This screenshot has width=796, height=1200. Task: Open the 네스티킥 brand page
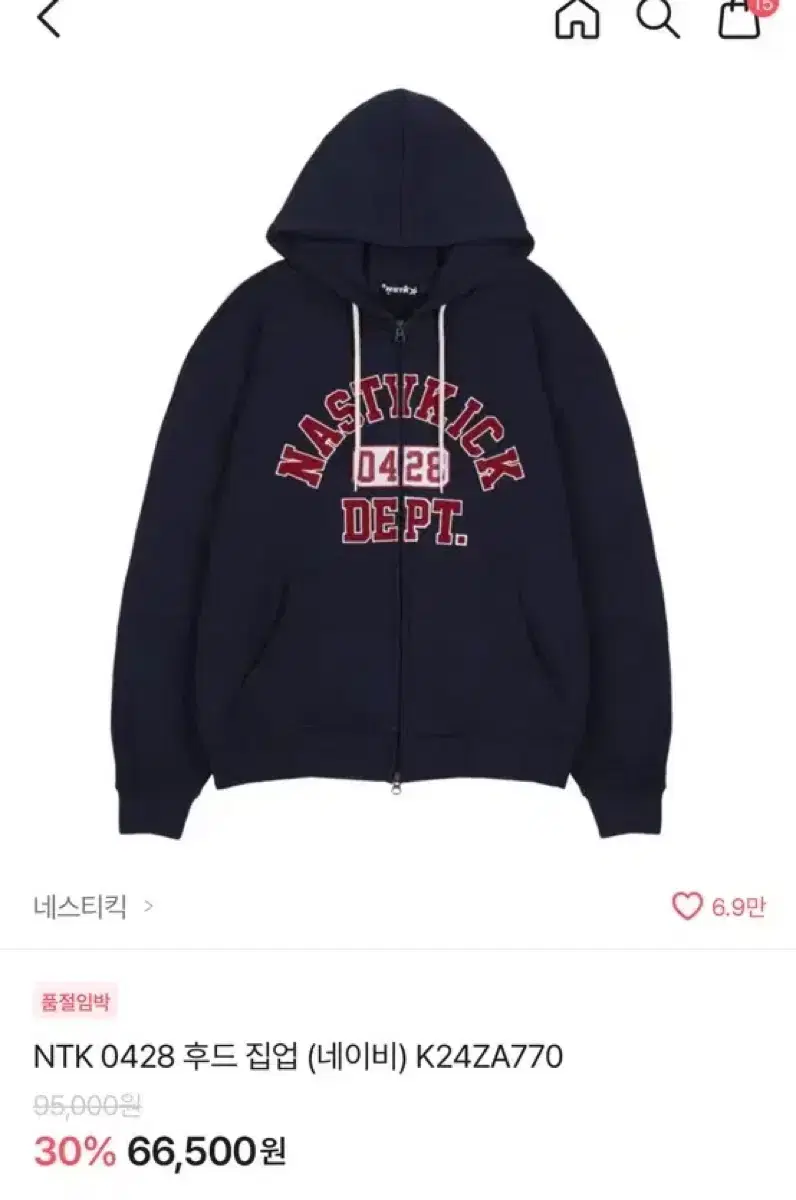tap(77, 905)
